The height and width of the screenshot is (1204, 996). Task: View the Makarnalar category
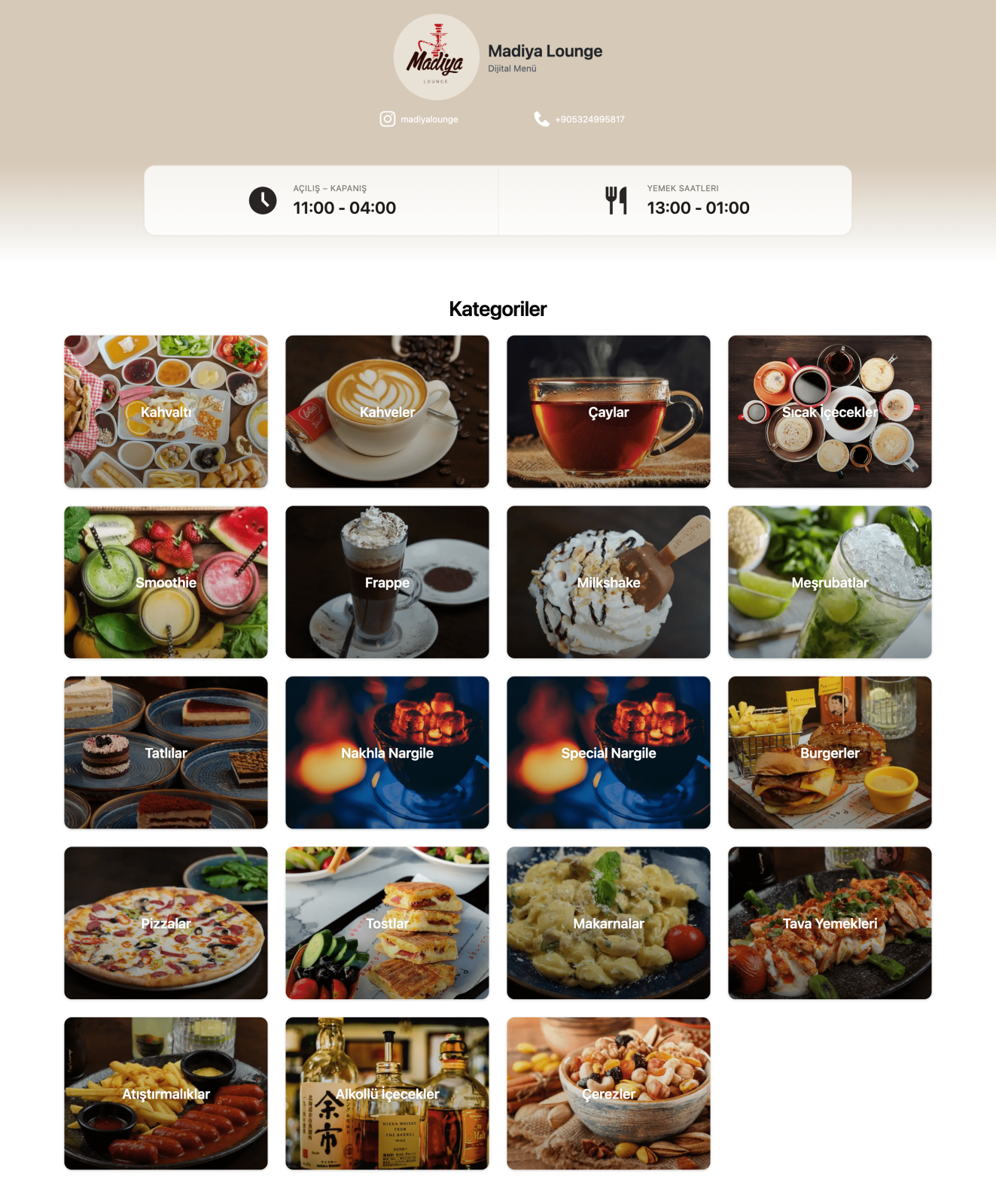(x=608, y=923)
